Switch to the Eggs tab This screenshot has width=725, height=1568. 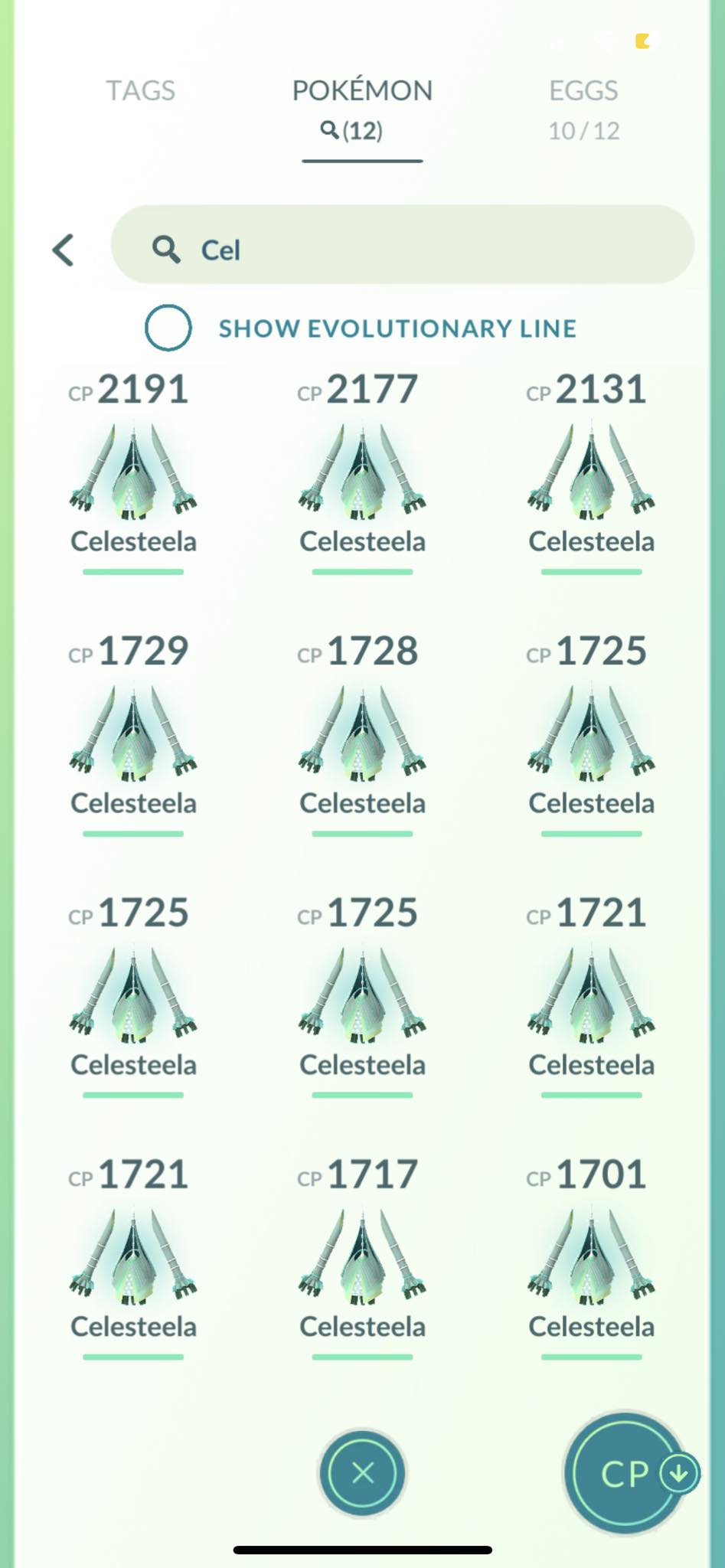tap(583, 109)
